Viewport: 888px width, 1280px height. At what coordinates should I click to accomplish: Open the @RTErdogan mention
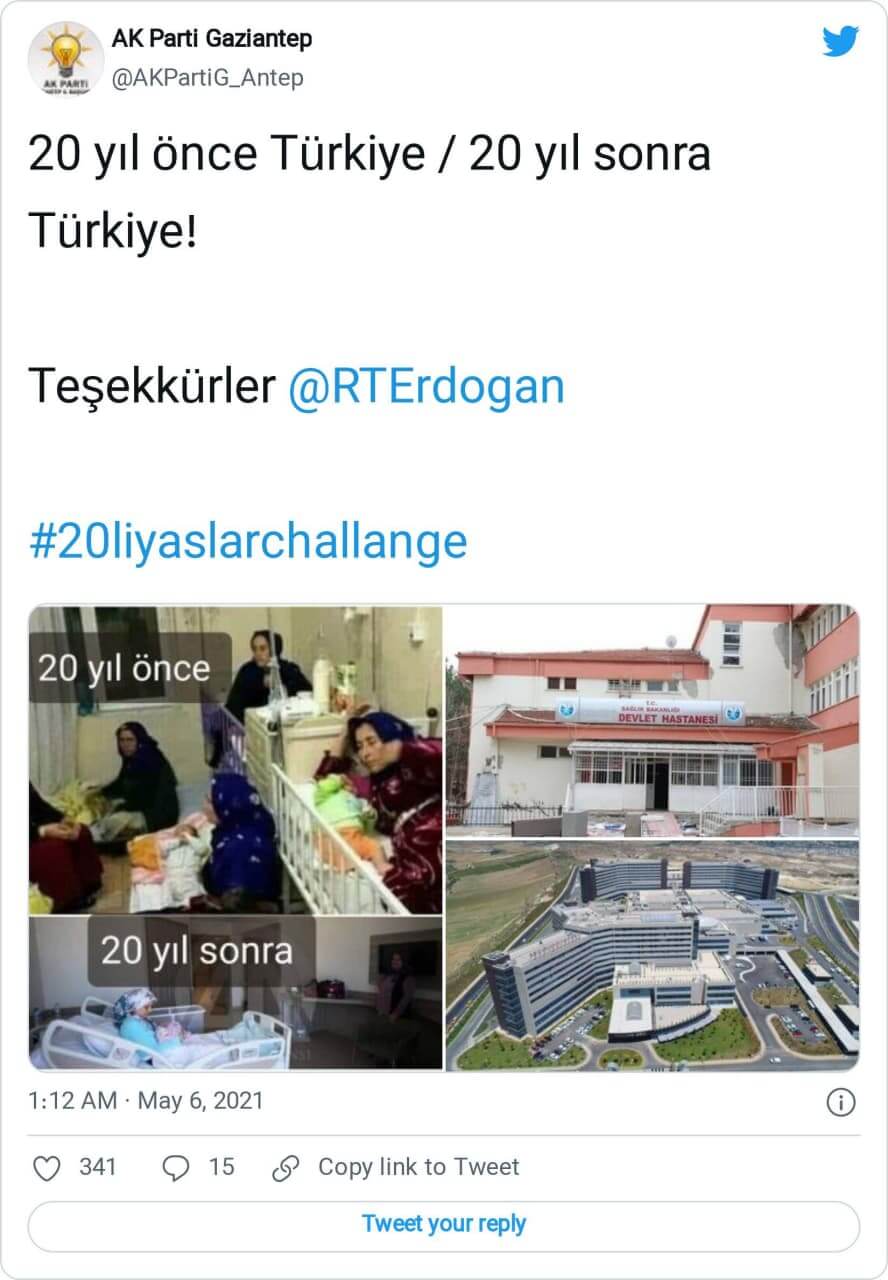click(x=426, y=387)
